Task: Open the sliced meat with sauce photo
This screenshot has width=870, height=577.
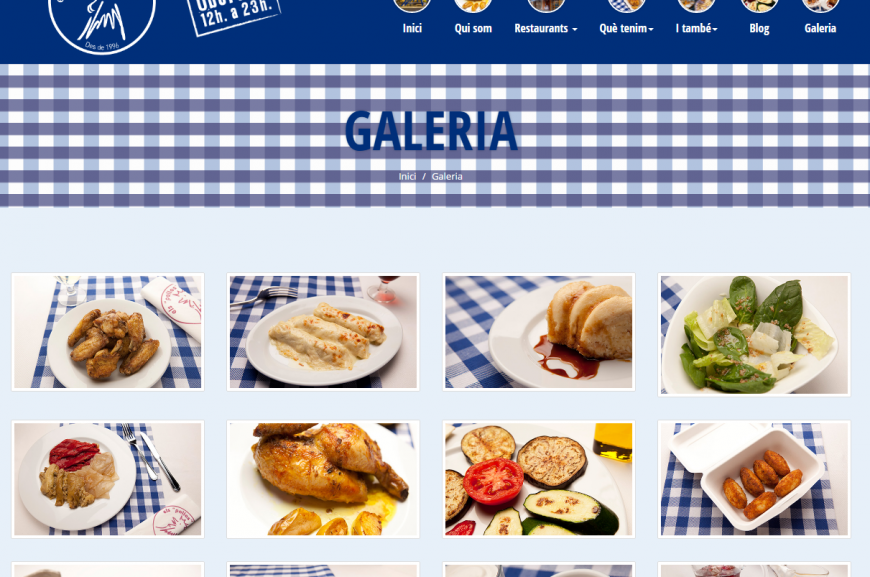Action: point(539,332)
